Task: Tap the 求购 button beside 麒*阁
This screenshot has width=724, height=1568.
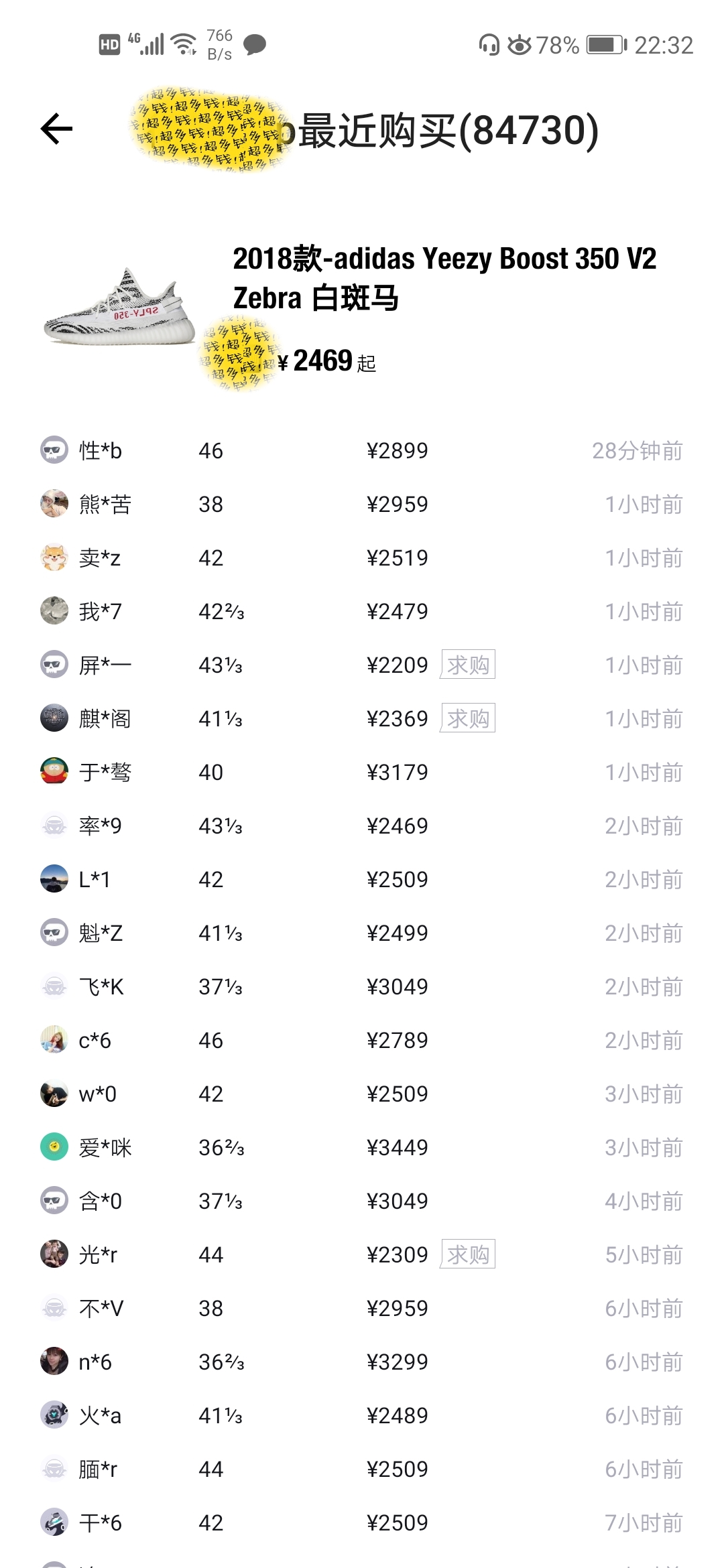Action: [467, 718]
